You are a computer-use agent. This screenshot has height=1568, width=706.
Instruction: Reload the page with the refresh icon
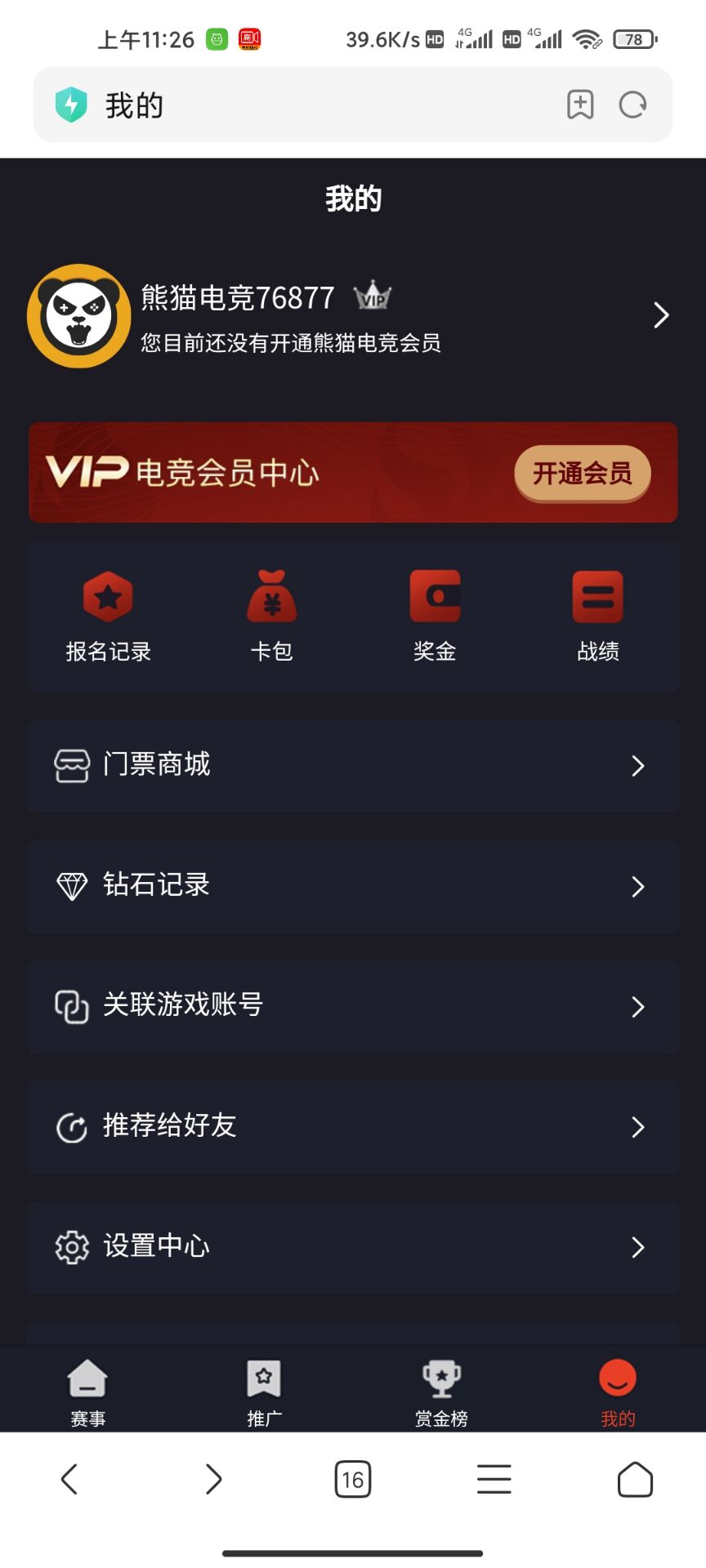click(x=632, y=105)
